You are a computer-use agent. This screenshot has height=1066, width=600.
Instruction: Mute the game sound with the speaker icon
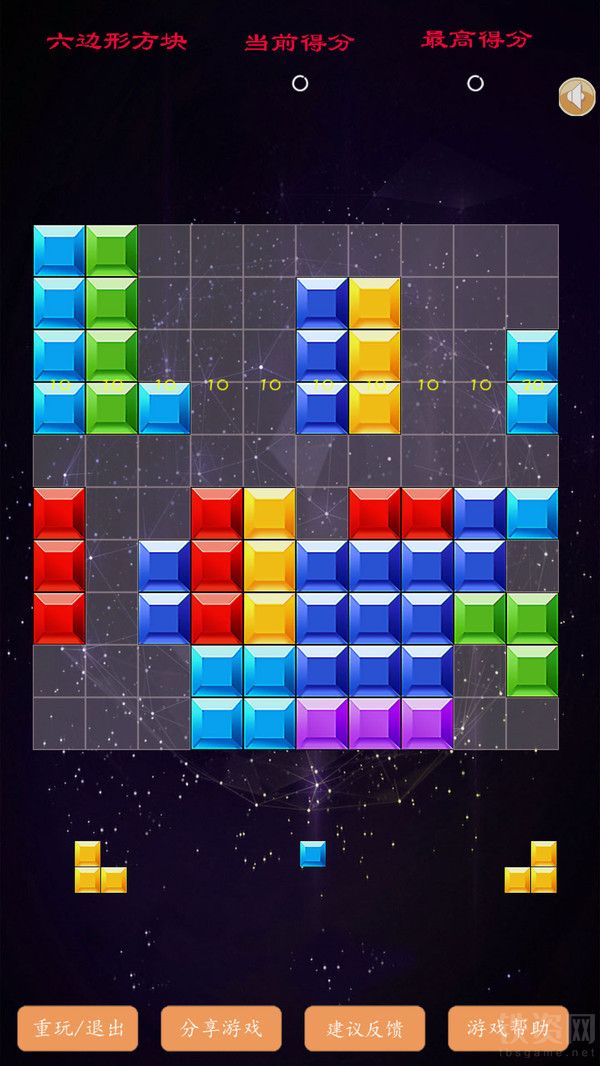pos(577,97)
